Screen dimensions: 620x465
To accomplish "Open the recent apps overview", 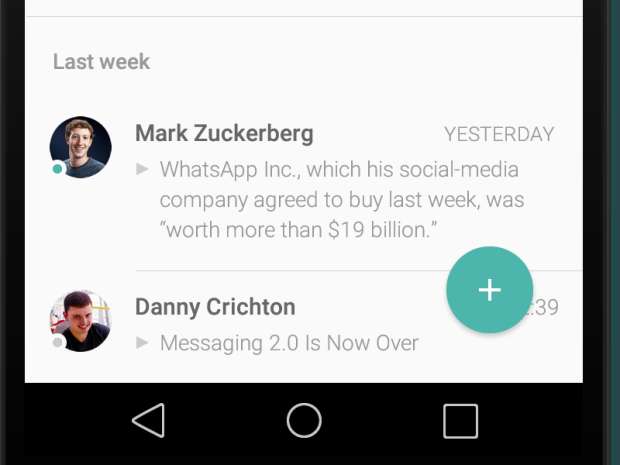I will pyautogui.click(x=460, y=421).
